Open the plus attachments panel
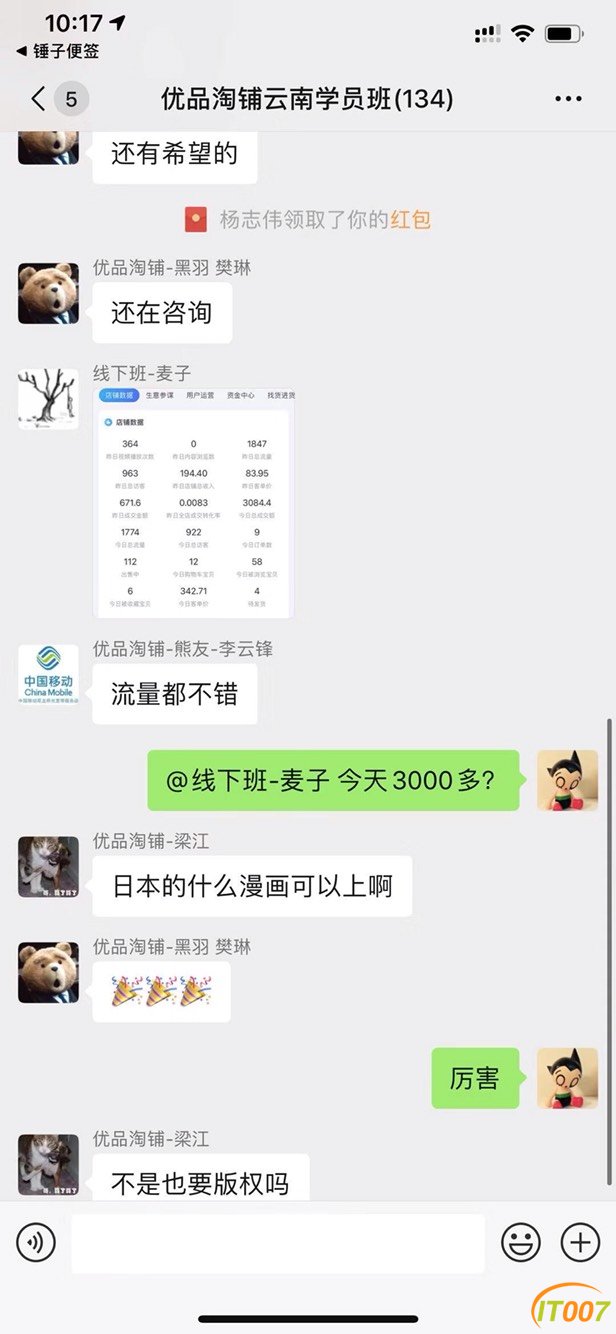 tap(580, 1243)
